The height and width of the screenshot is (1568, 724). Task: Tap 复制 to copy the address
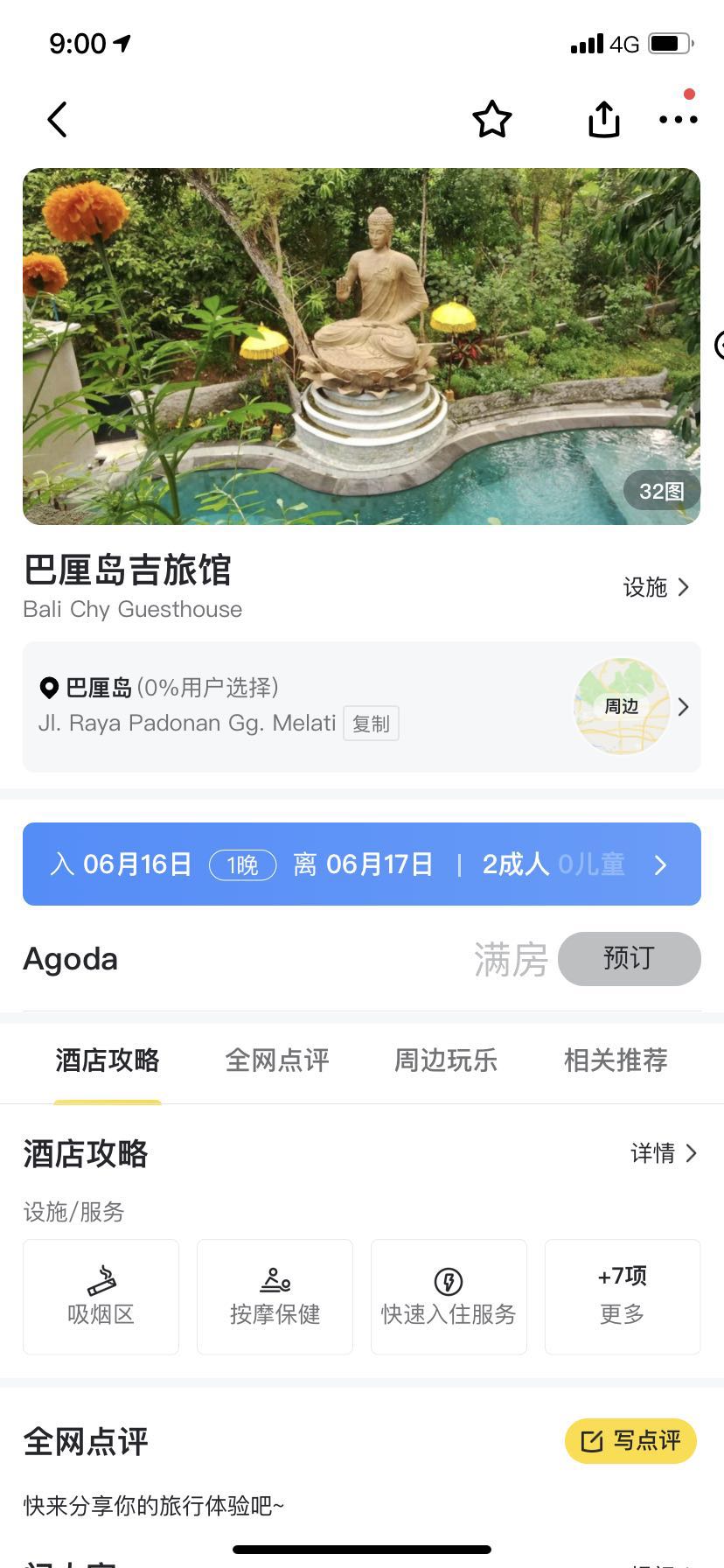coord(371,724)
